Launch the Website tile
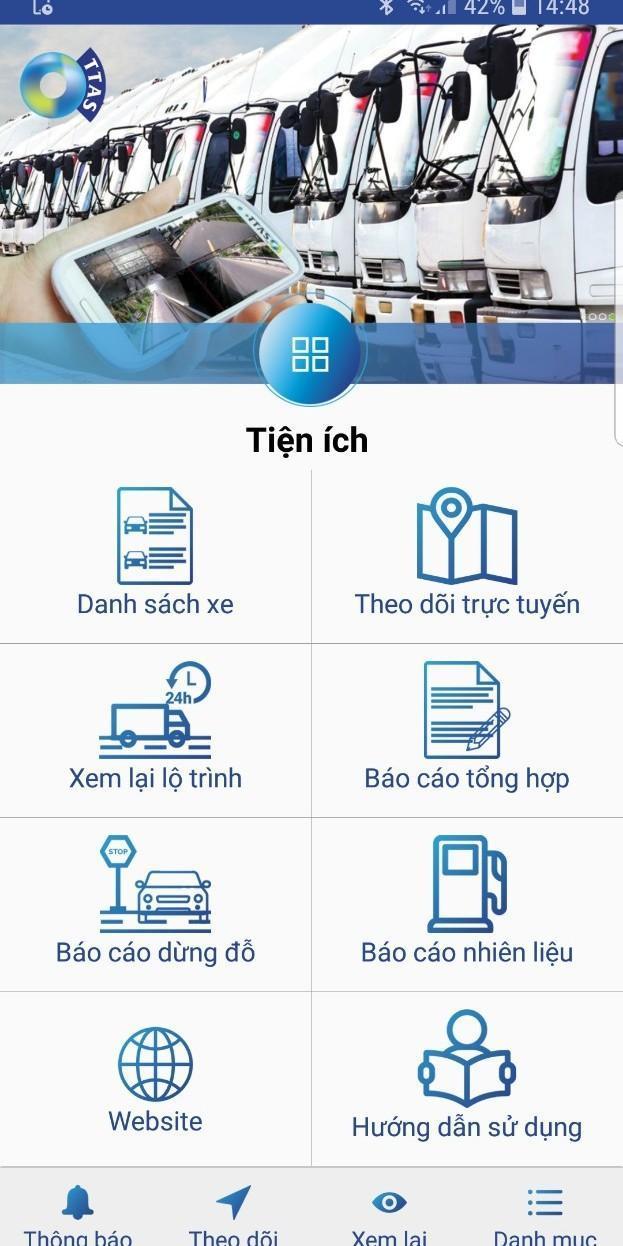The height and width of the screenshot is (1246, 623). (155, 1079)
